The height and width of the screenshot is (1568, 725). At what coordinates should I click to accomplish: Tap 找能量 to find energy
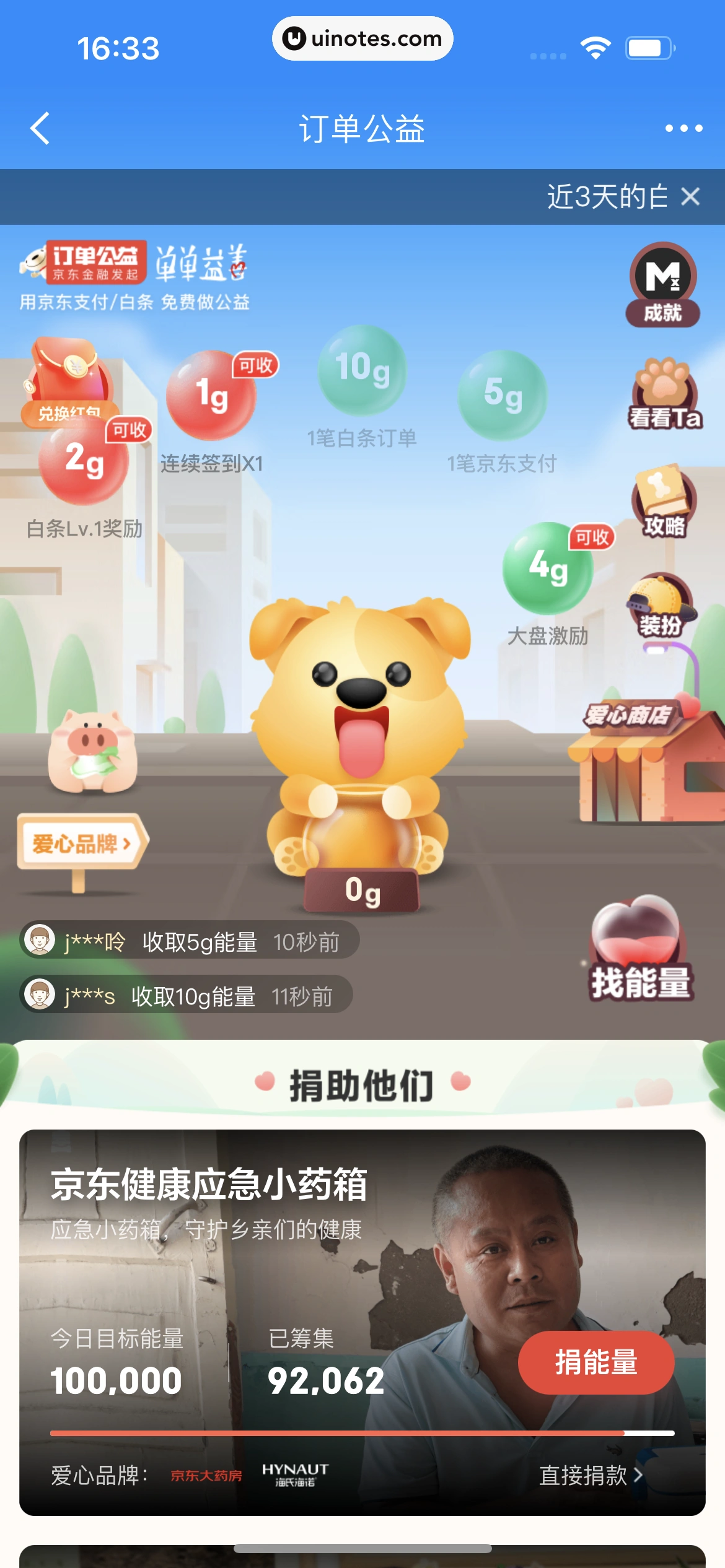point(639,949)
